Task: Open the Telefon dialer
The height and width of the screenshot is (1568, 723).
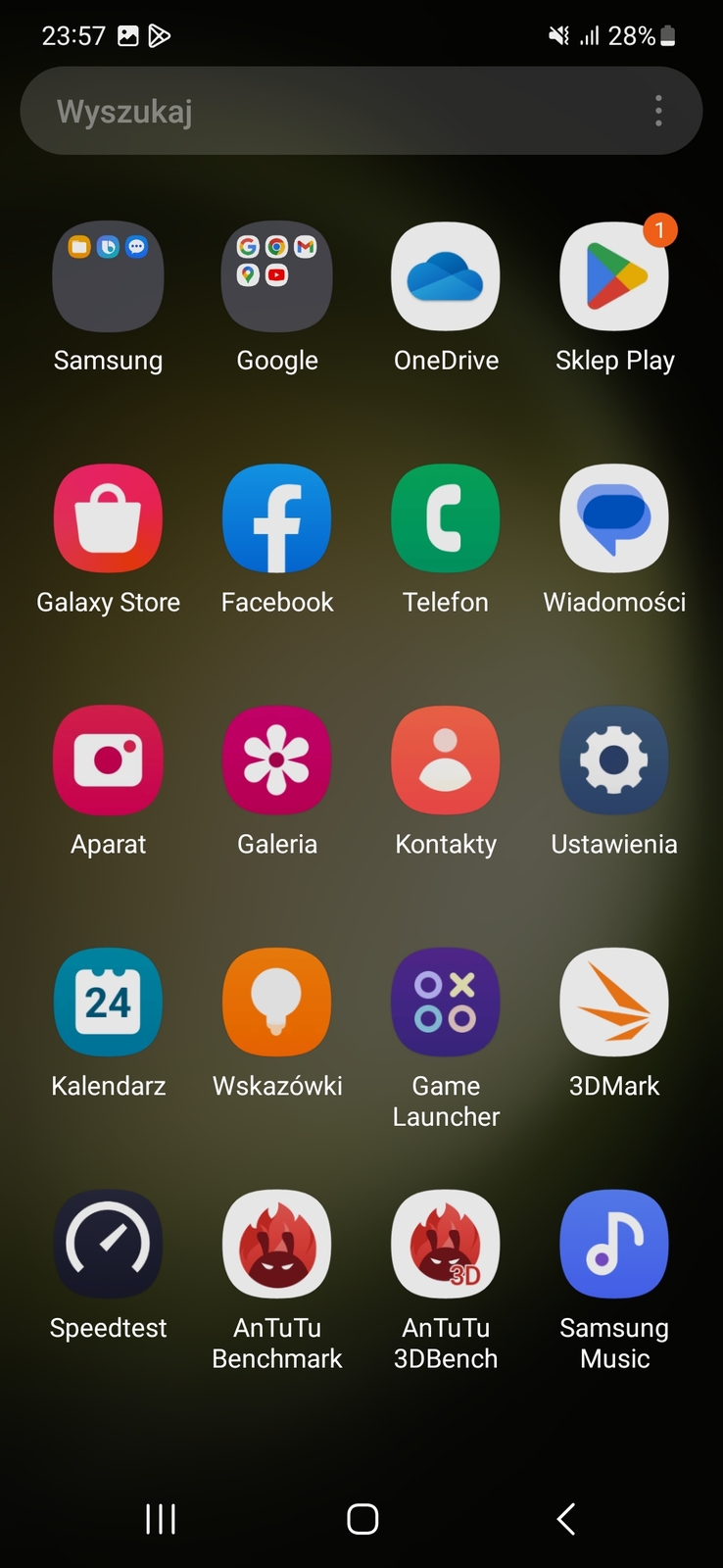Action: pyautogui.click(x=446, y=518)
